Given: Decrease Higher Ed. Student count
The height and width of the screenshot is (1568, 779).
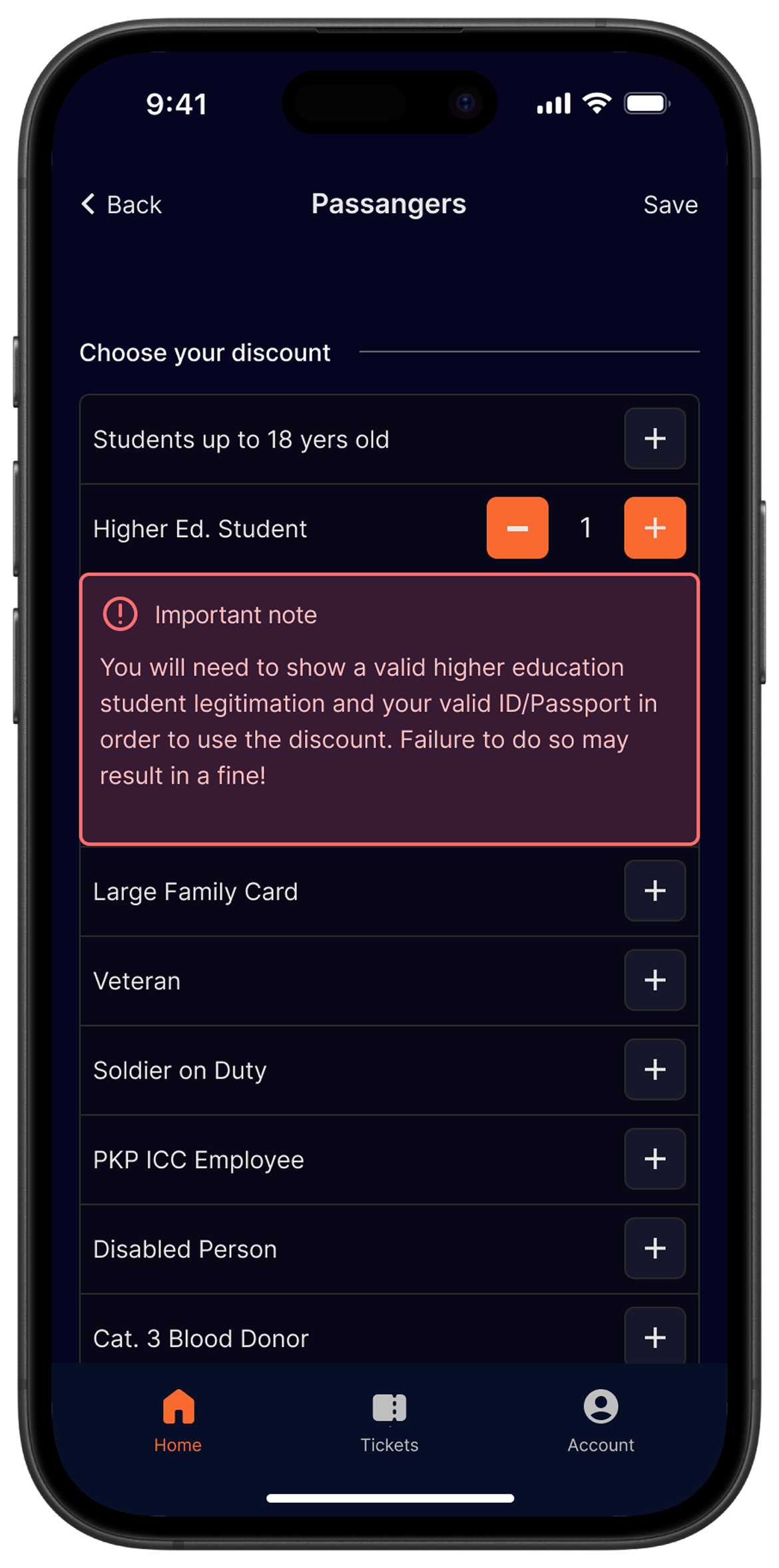Looking at the screenshot, I should (517, 528).
